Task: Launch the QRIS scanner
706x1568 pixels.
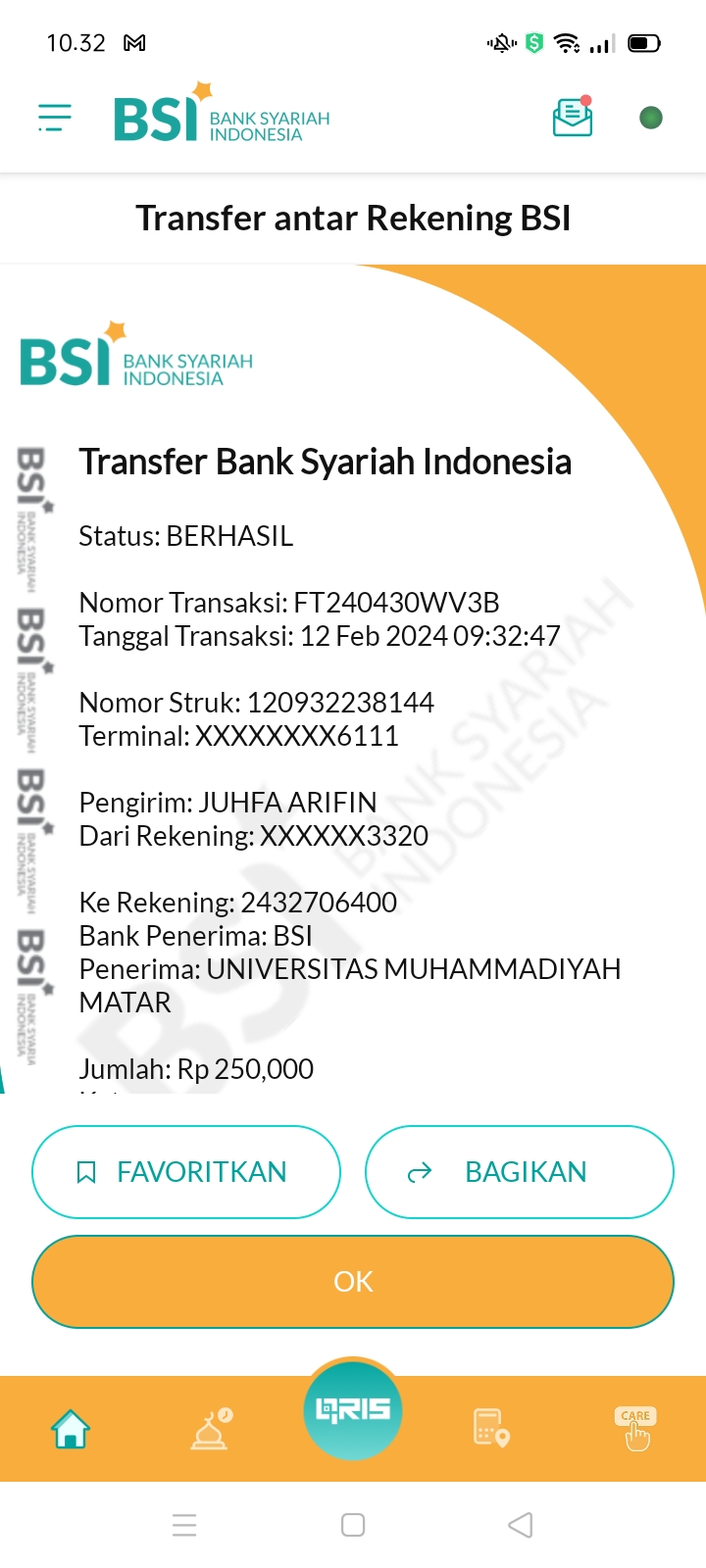Action: (353, 1409)
